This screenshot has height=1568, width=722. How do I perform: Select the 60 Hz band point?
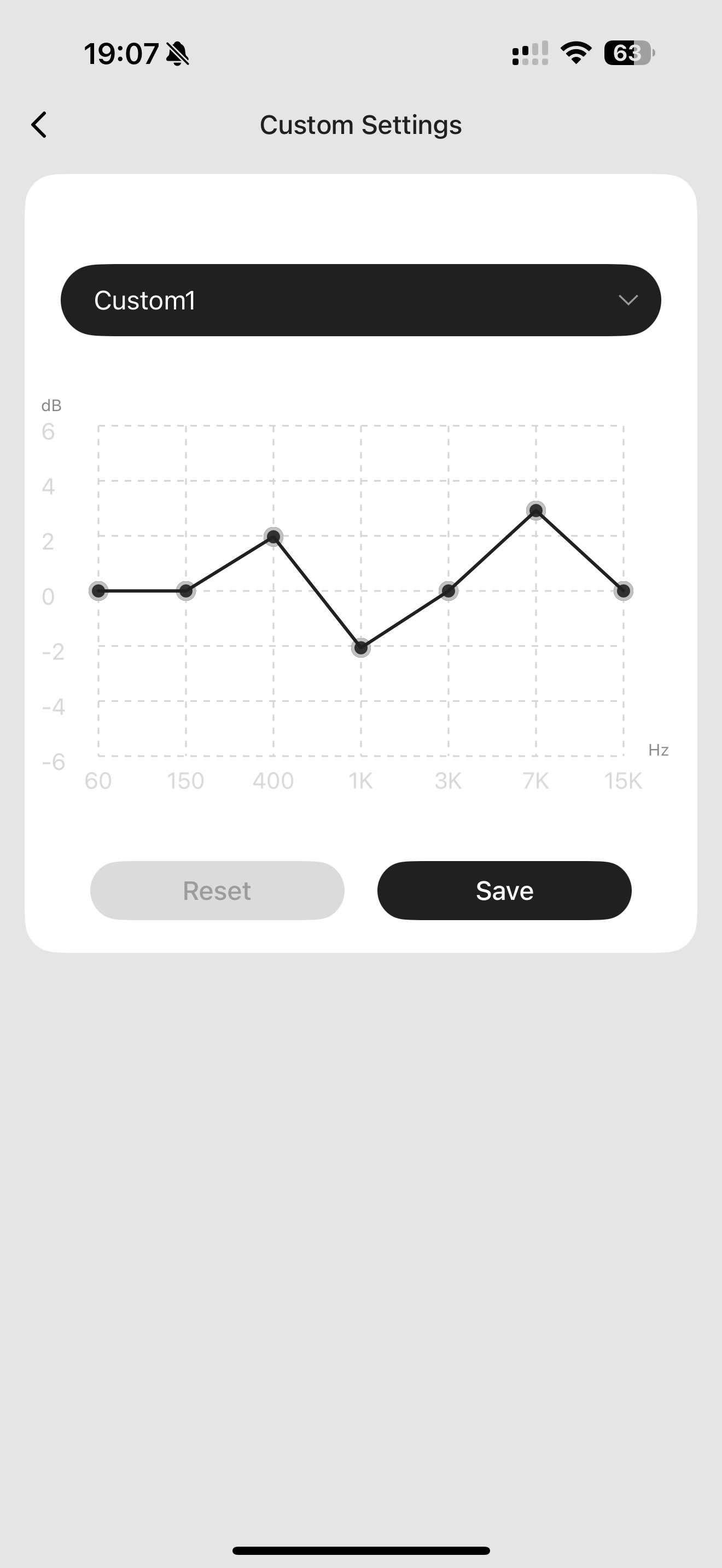tap(98, 590)
